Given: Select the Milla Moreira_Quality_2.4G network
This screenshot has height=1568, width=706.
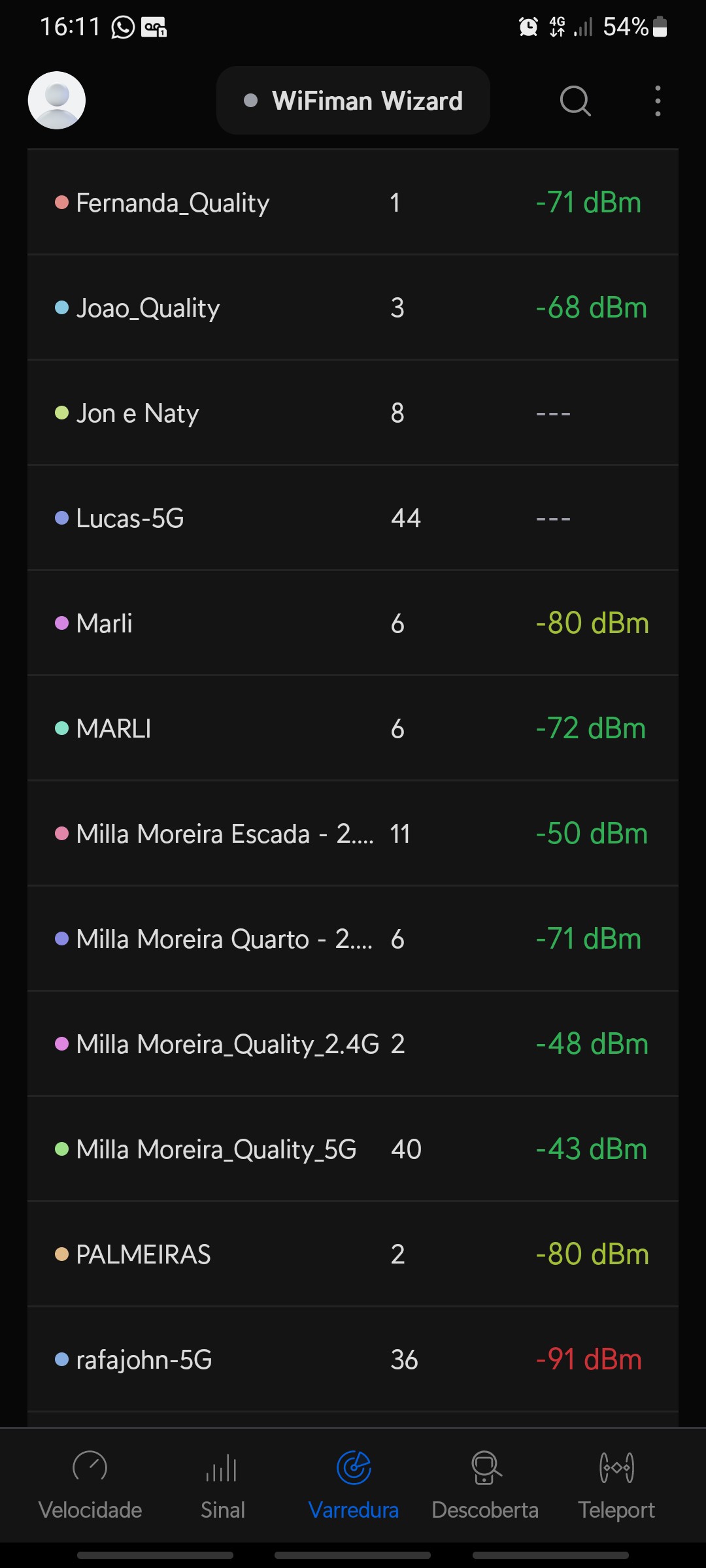Looking at the screenshot, I should click(x=353, y=1044).
